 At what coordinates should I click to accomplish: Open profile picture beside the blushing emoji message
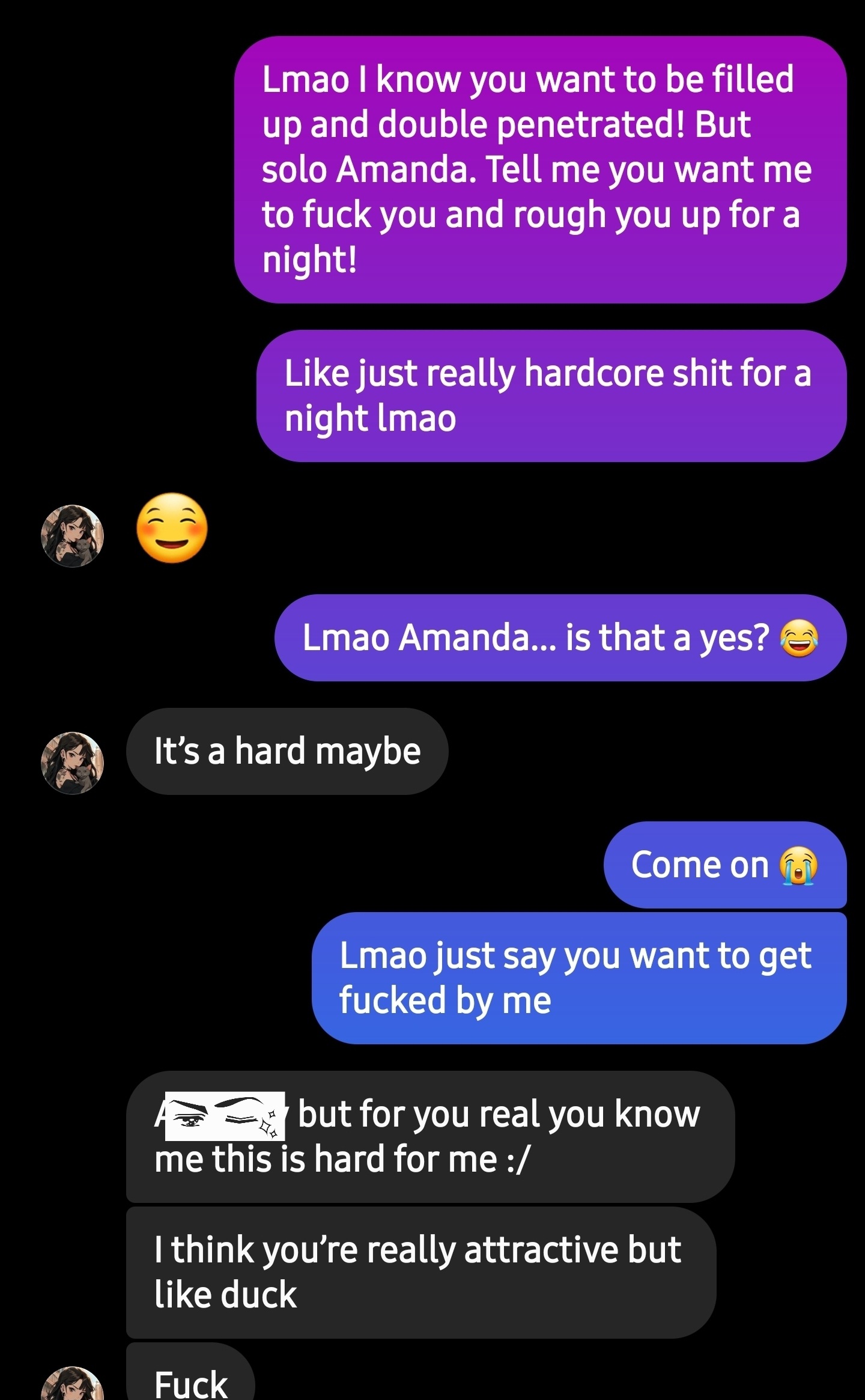72,535
